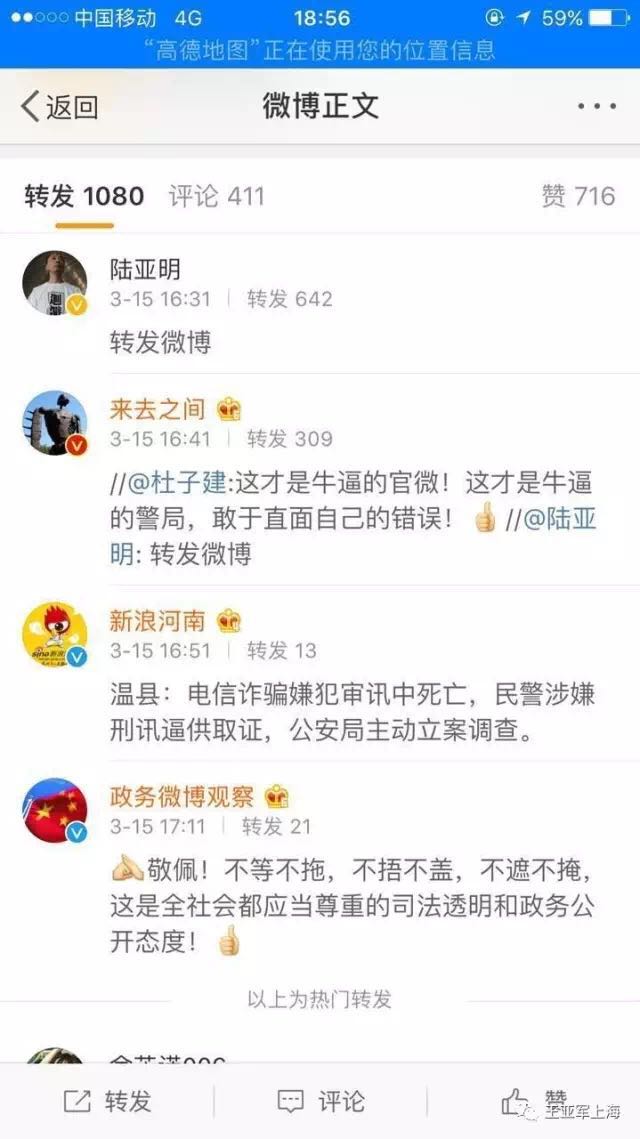Open 陆亚明's profile avatar

pos(55,282)
